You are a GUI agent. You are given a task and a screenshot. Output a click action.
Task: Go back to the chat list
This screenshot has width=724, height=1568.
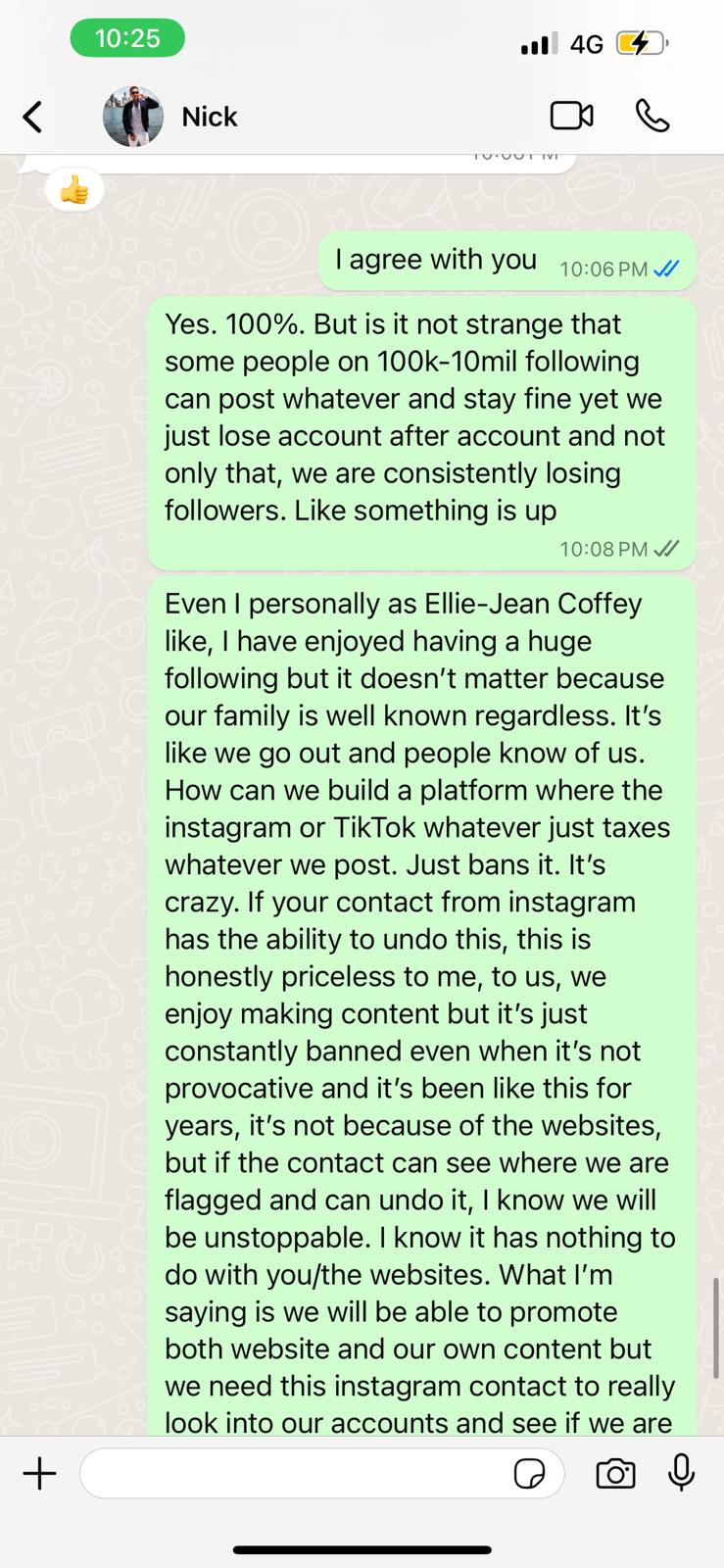(x=32, y=118)
